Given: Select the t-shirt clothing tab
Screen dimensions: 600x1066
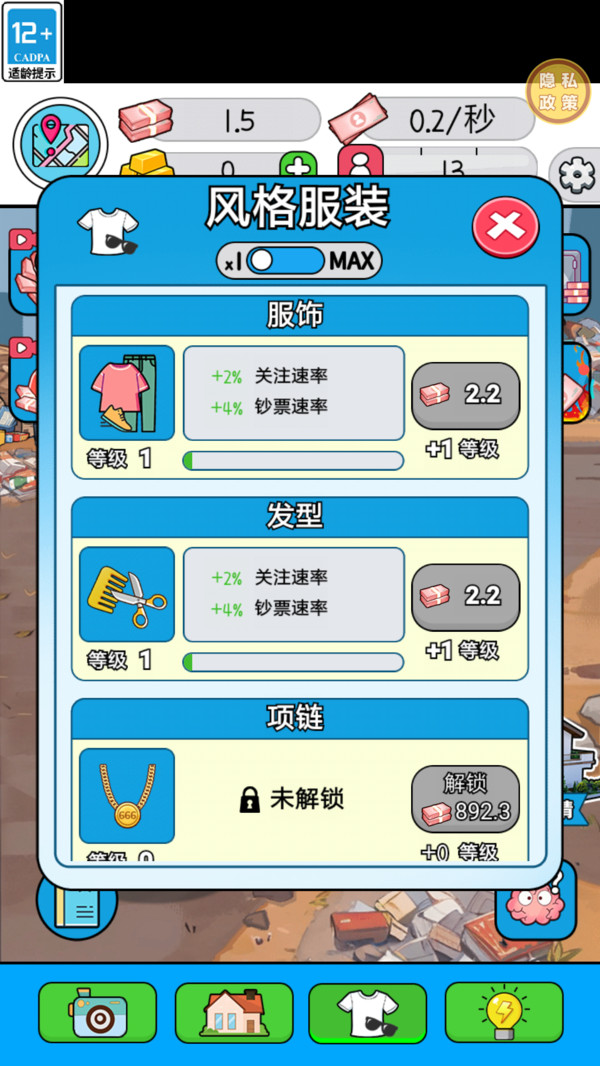Looking at the screenshot, I should click(x=368, y=1012).
